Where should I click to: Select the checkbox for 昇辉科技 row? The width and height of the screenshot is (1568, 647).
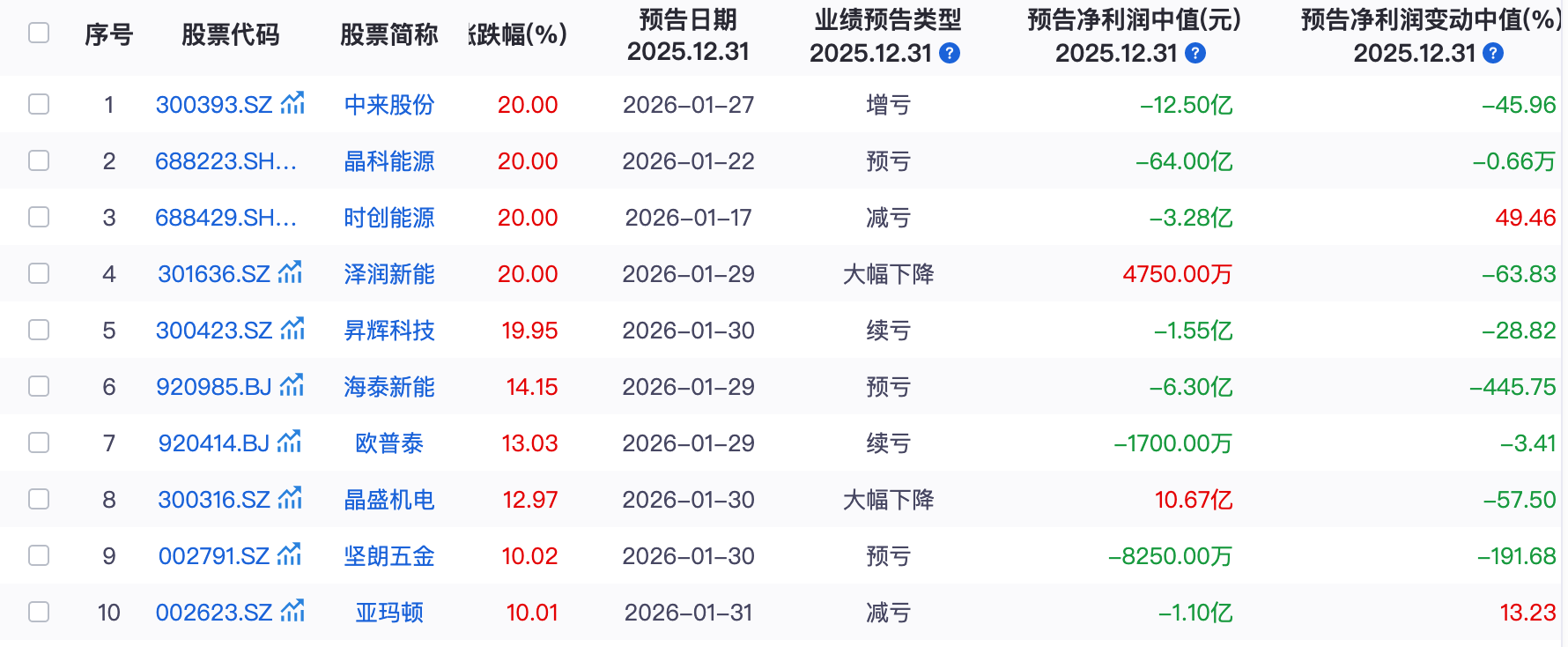point(39,330)
